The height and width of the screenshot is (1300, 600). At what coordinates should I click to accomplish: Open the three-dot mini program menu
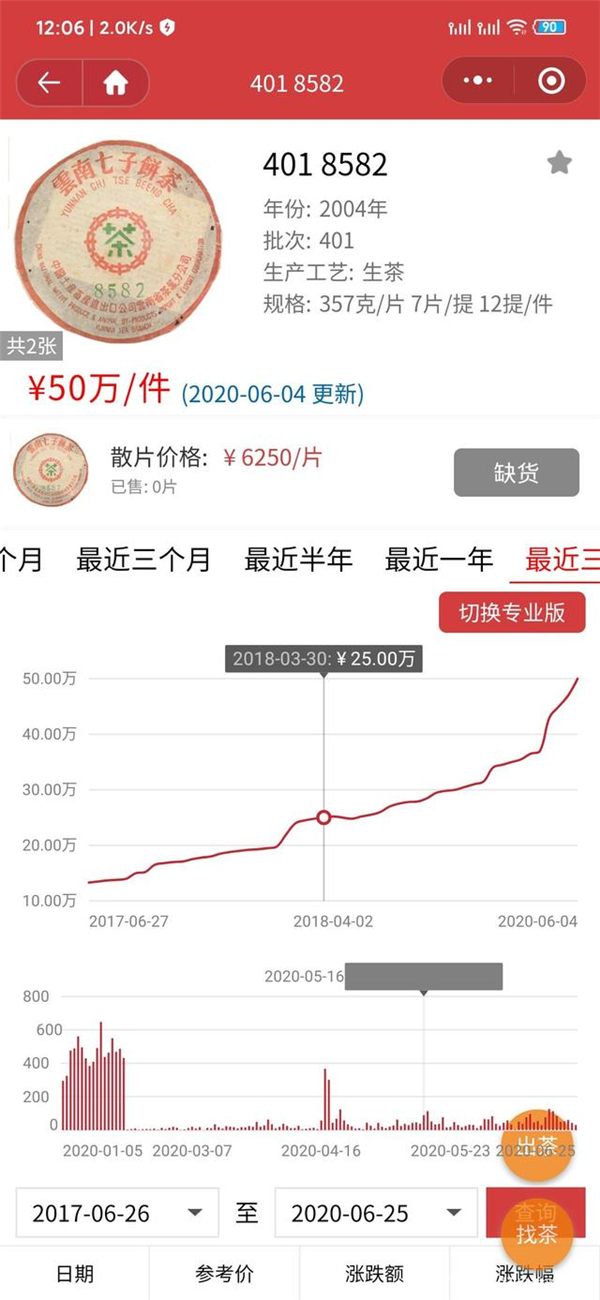click(x=479, y=82)
